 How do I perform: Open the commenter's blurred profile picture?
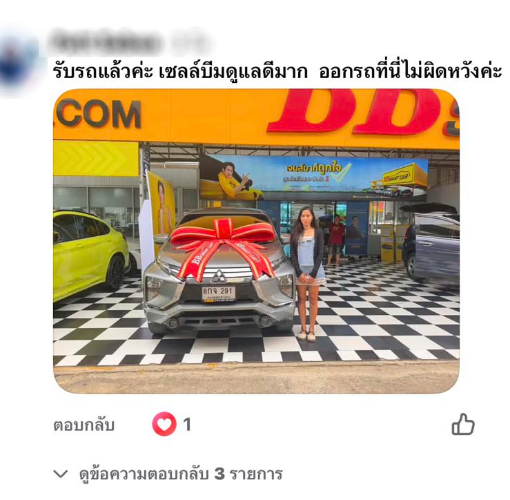[x=20, y=62]
